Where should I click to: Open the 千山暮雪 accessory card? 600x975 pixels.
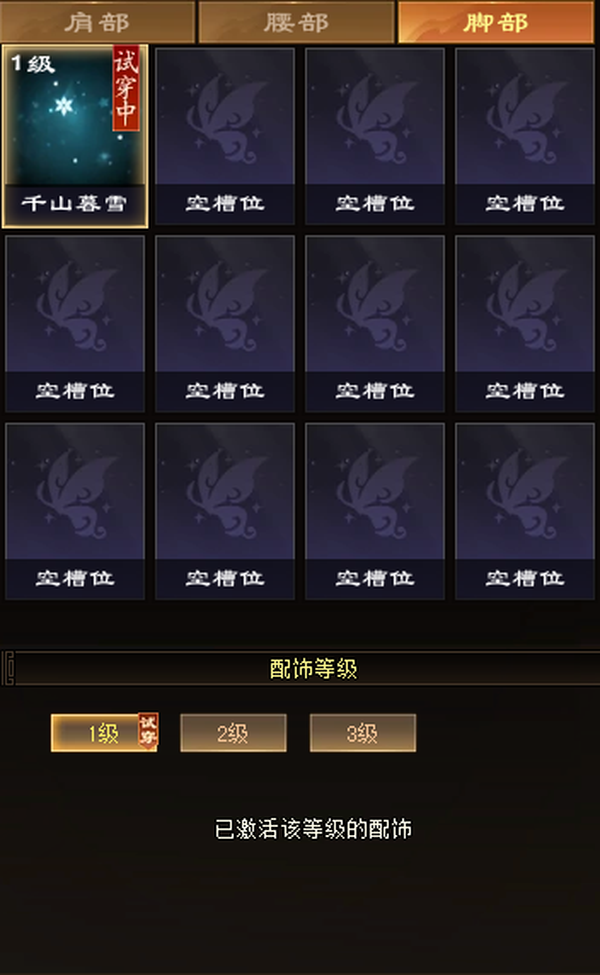[75, 136]
